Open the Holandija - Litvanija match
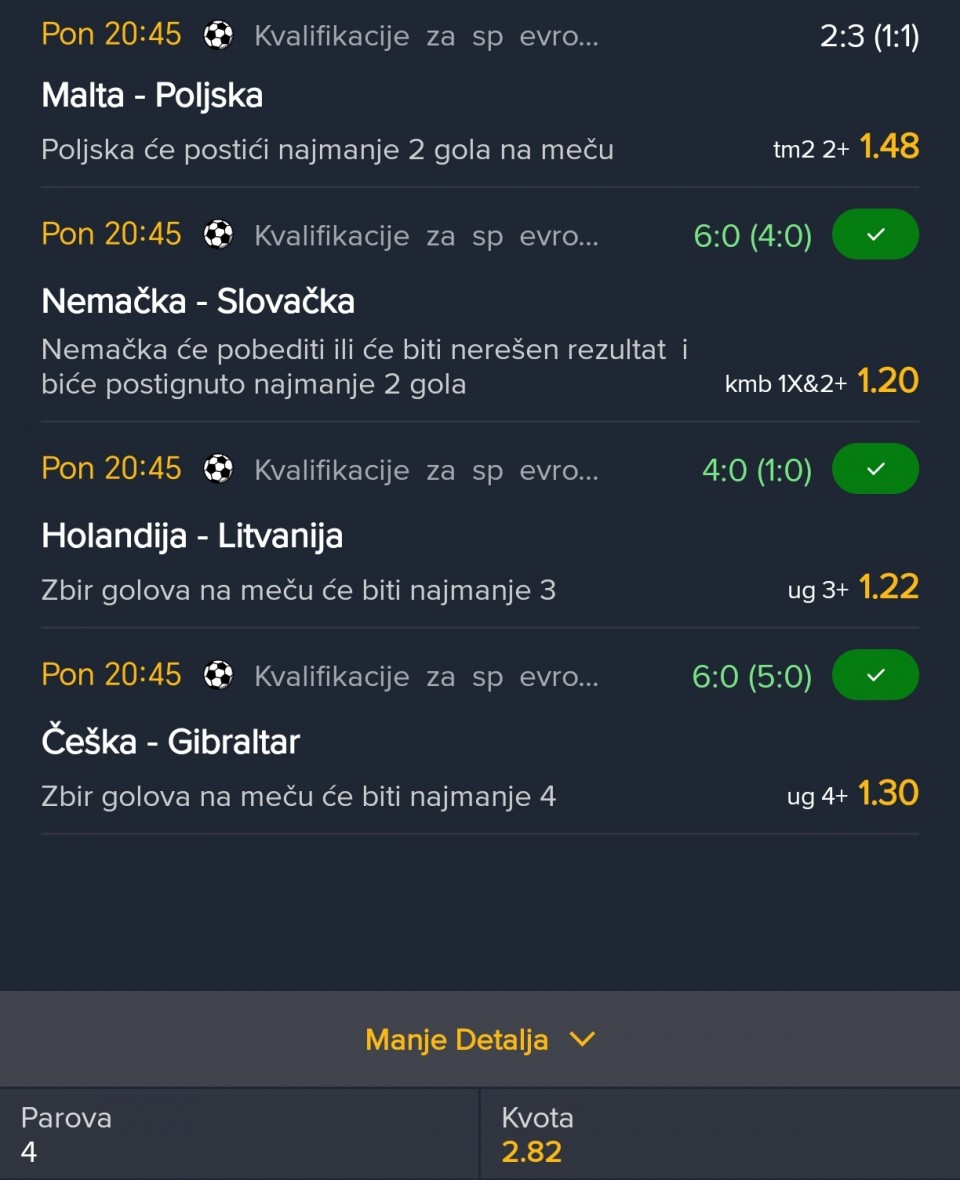This screenshot has width=960, height=1180. (192, 536)
